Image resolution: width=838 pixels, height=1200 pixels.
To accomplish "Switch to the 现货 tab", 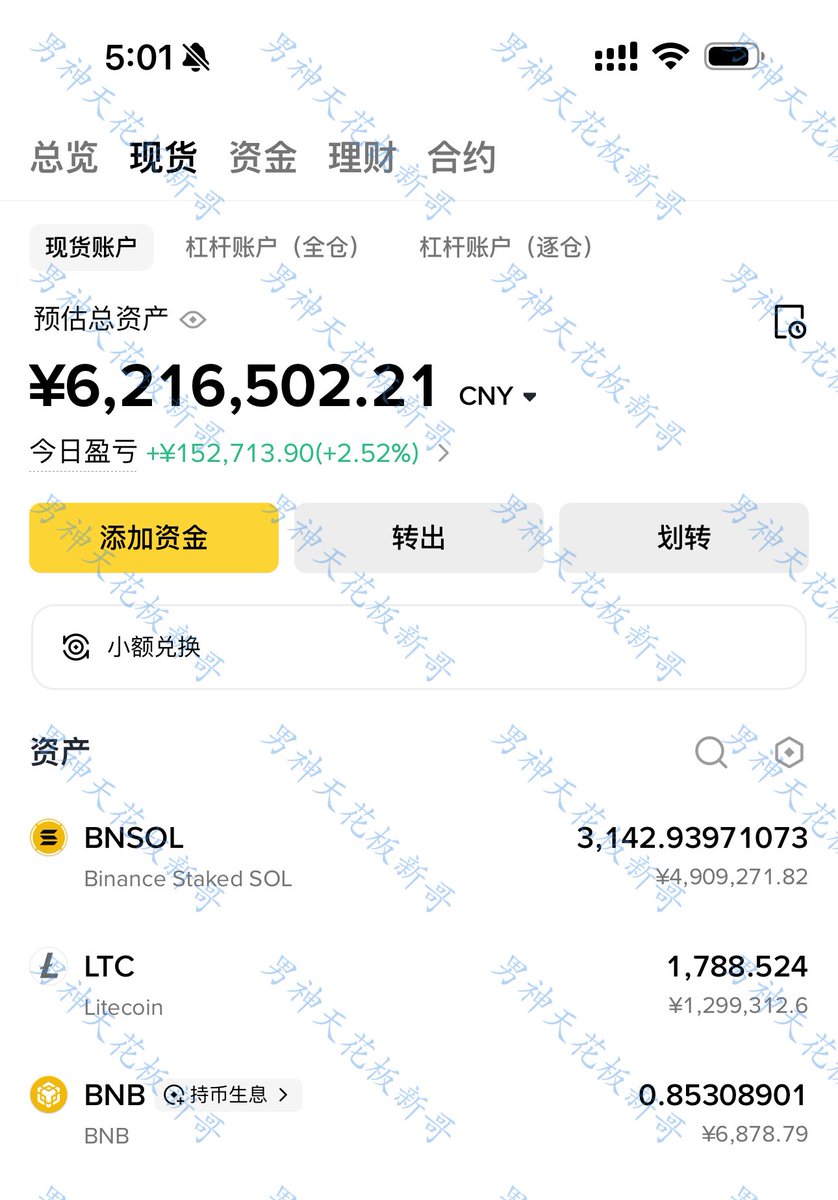I will click(163, 158).
